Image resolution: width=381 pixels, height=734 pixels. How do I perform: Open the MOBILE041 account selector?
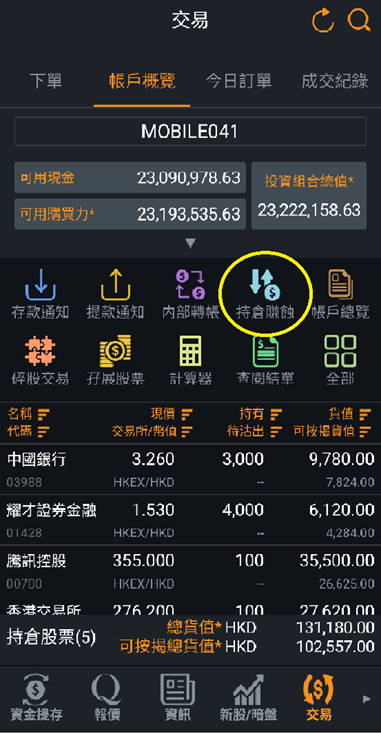(x=190, y=132)
